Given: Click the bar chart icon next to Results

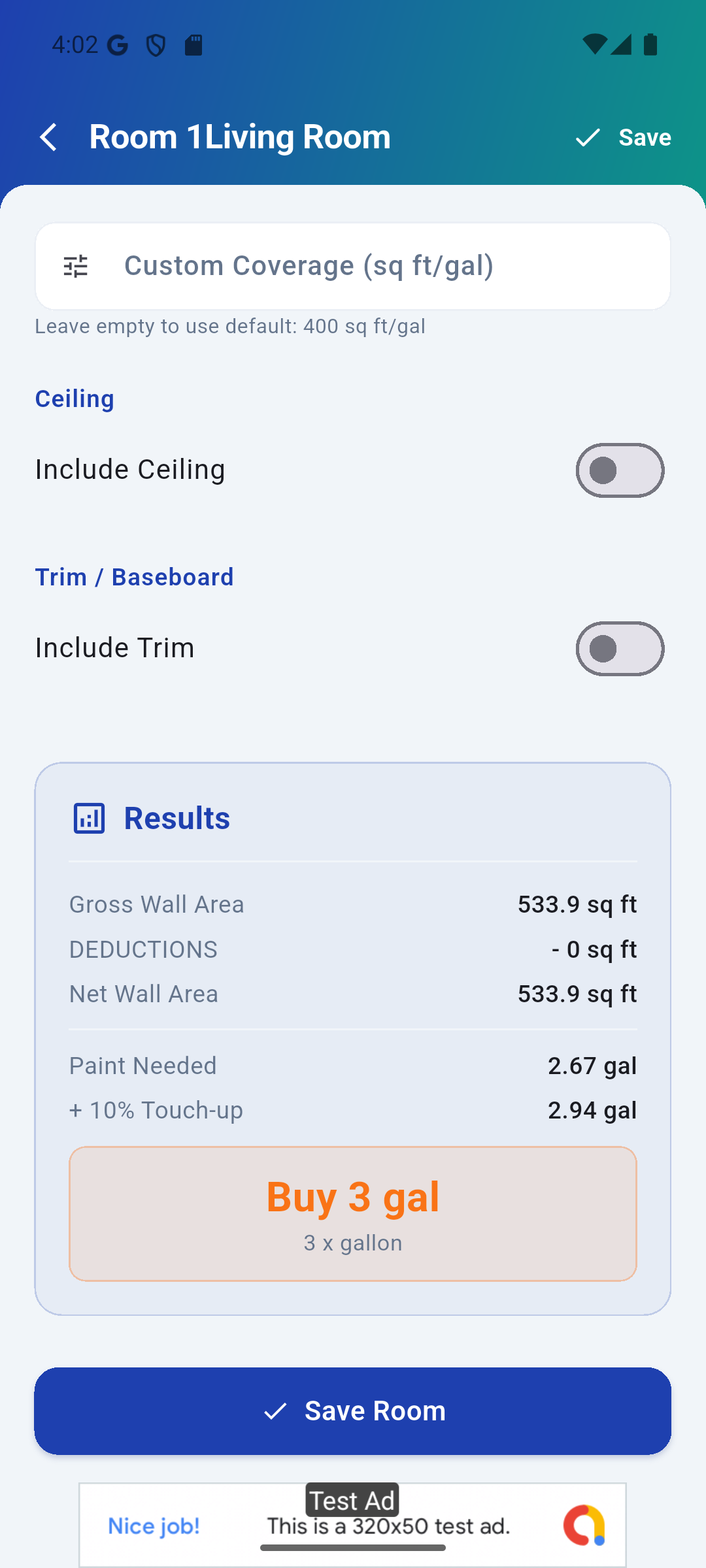Looking at the screenshot, I should pyautogui.click(x=88, y=817).
